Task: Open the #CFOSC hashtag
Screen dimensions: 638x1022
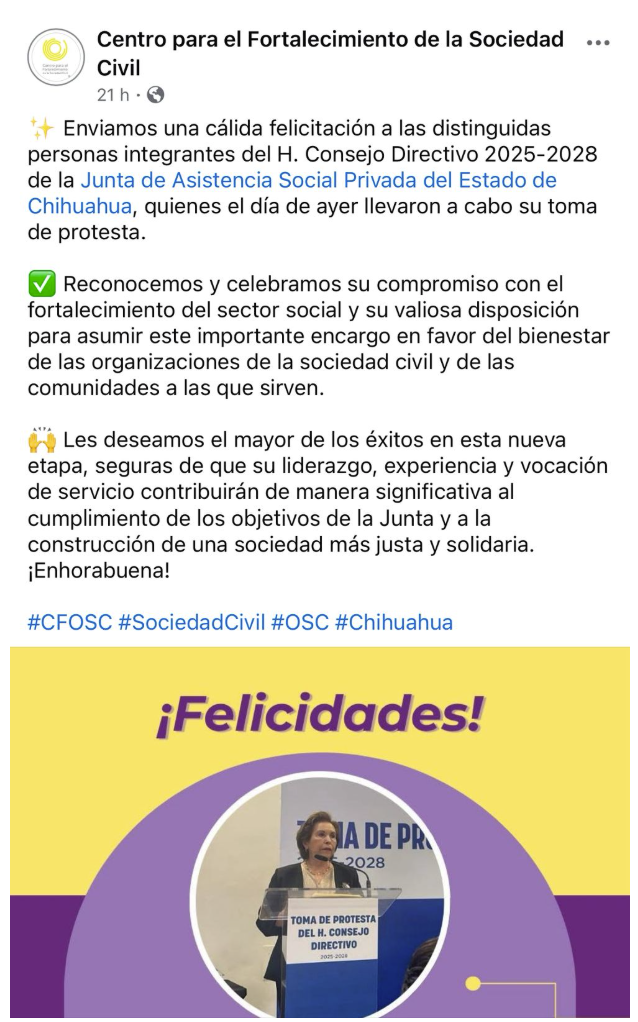Action: [x=69, y=622]
